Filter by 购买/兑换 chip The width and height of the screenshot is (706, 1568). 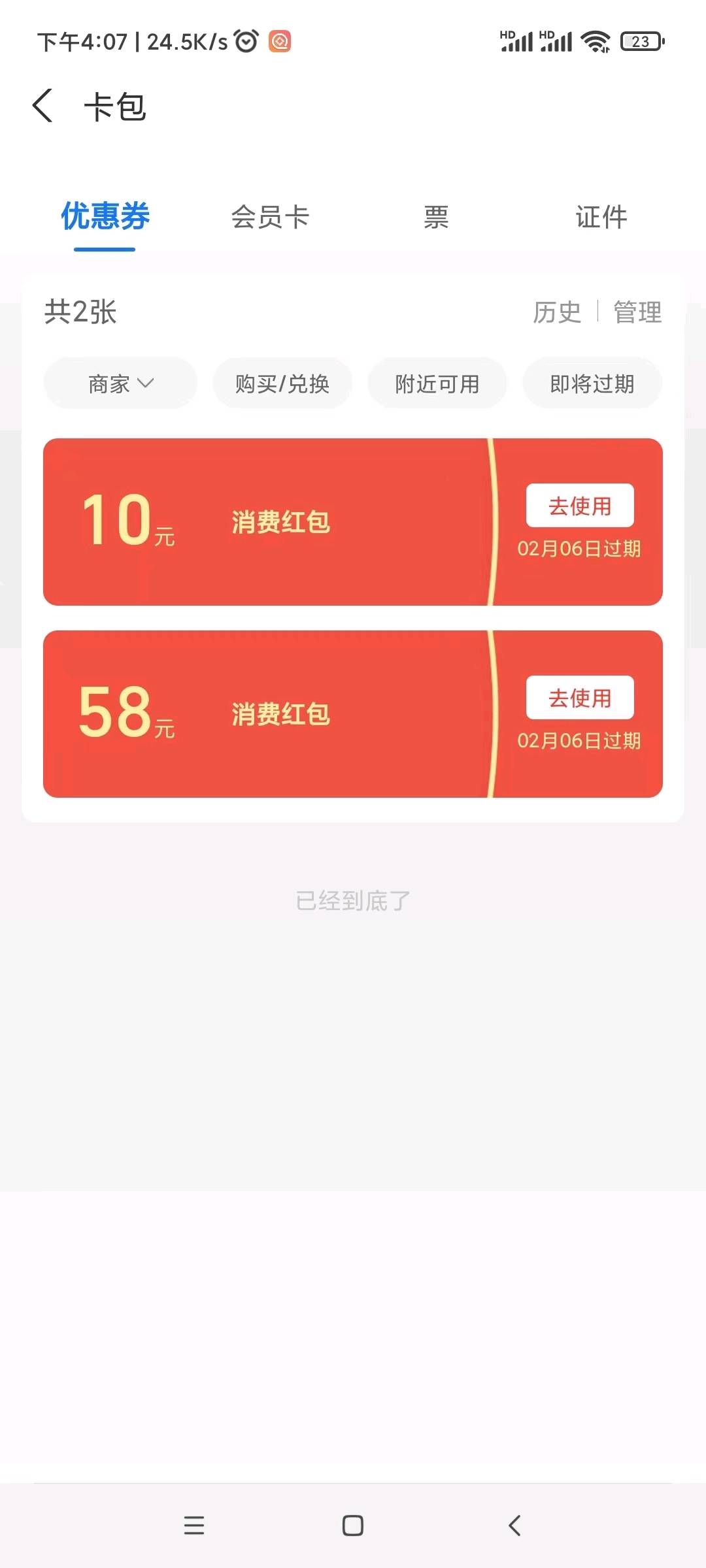click(x=282, y=384)
